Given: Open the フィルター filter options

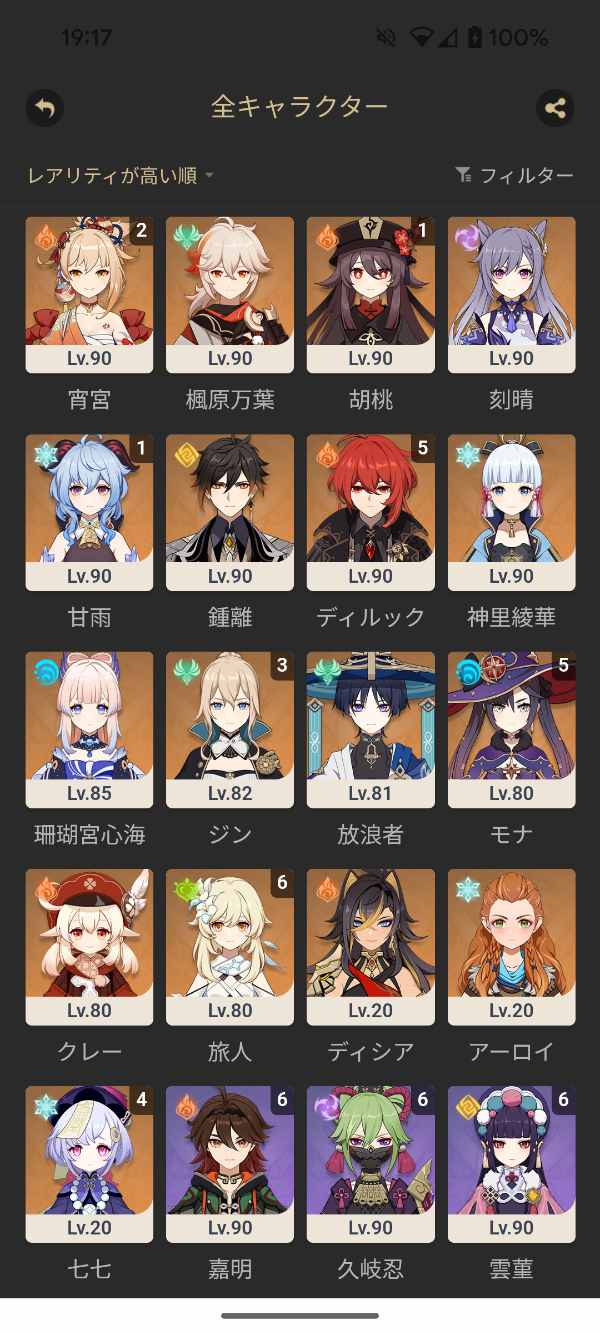Looking at the screenshot, I should coord(514,176).
